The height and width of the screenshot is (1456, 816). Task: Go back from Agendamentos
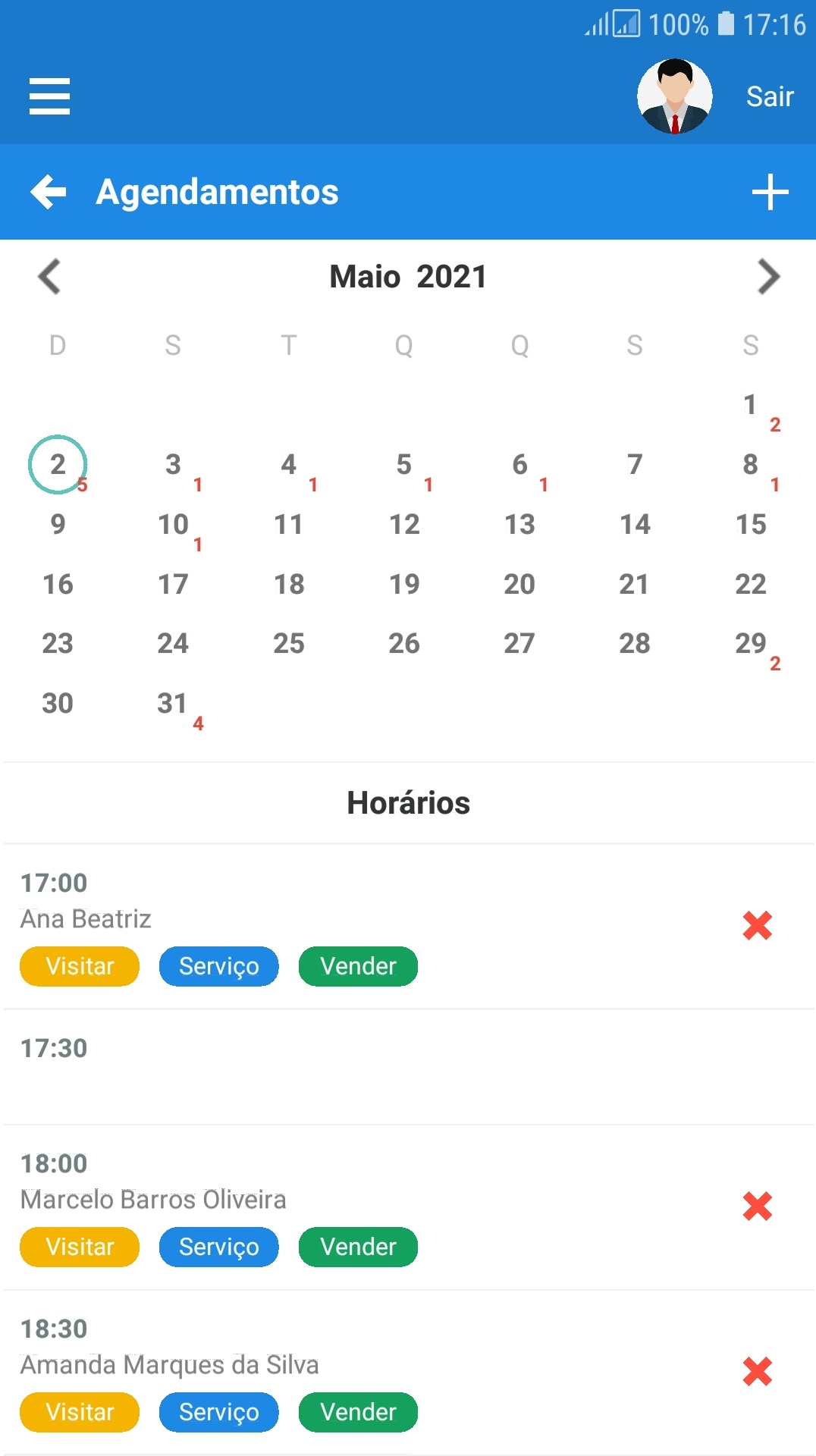click(49, 192)
